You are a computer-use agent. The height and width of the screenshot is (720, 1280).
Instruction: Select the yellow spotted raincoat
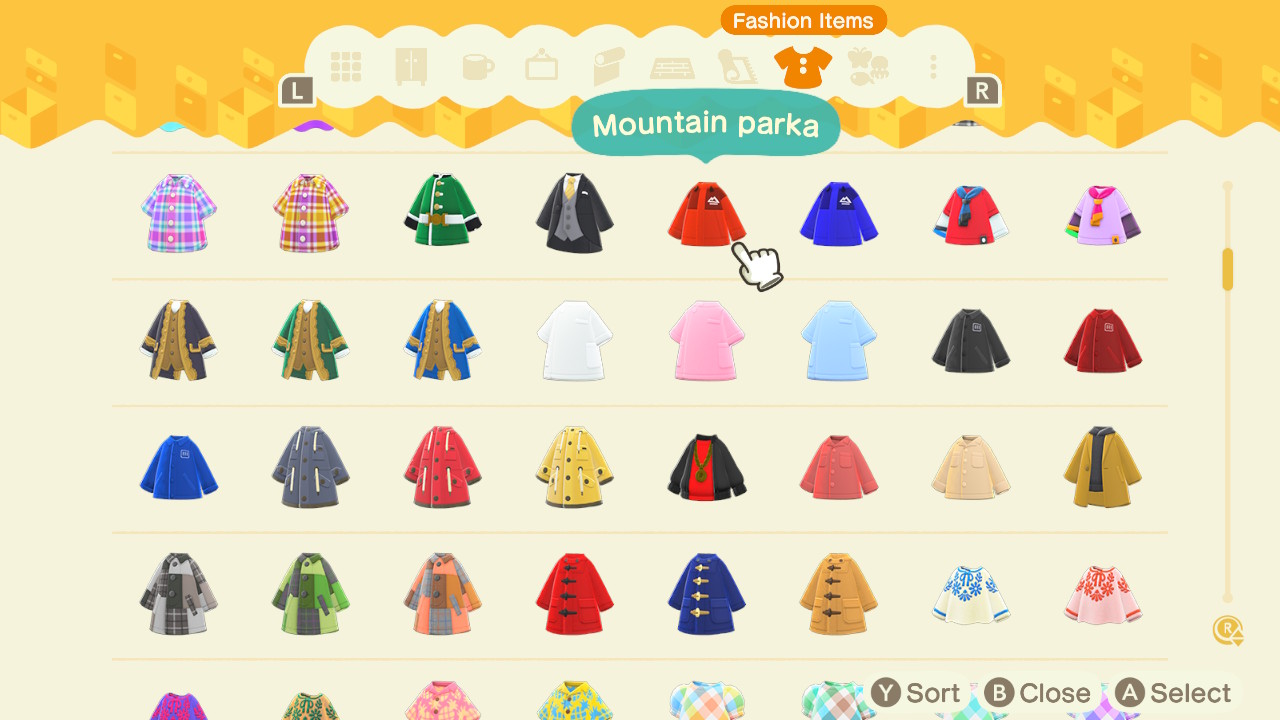[574, 466]
